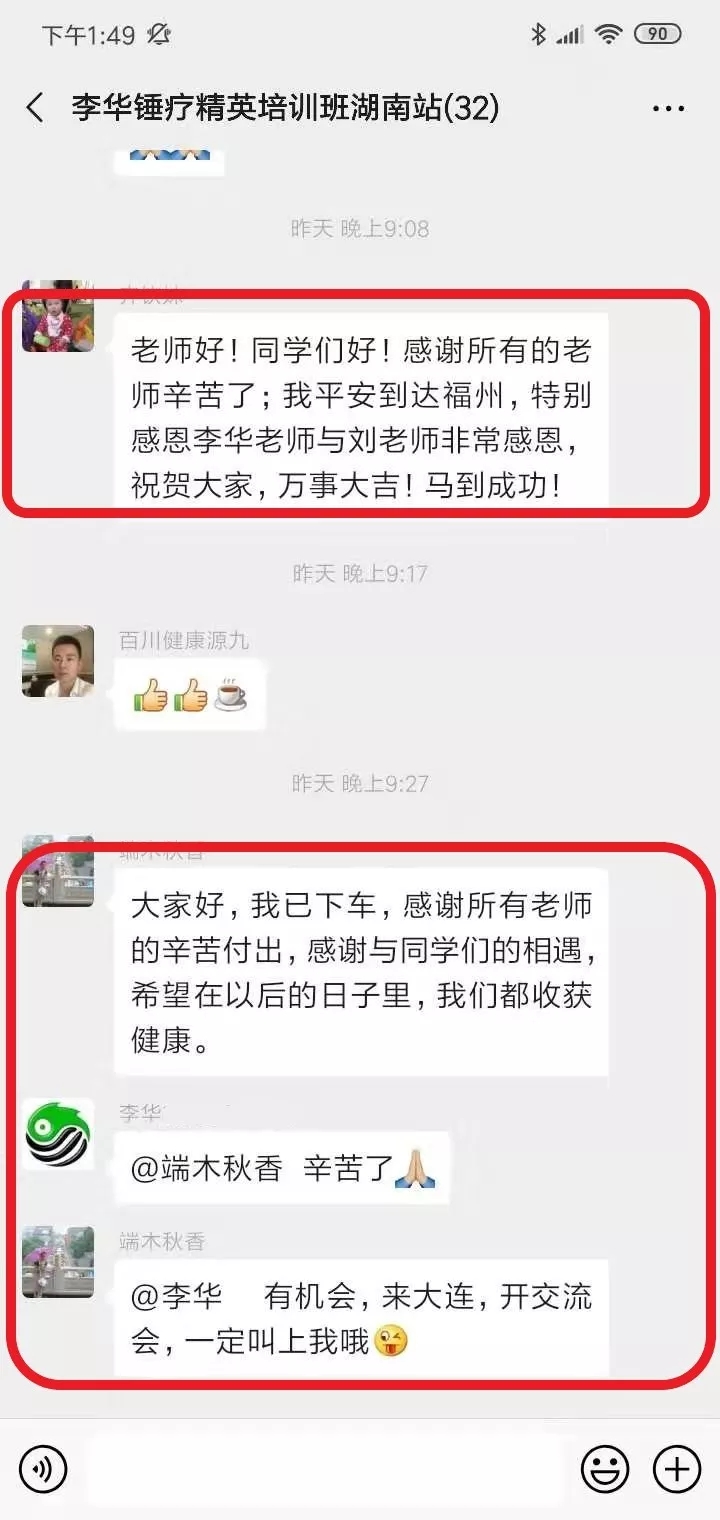The width and height of the screenshot is (720, 1520).
Task: Tap the back chevron to leave the chat
Action: [34, 106]
